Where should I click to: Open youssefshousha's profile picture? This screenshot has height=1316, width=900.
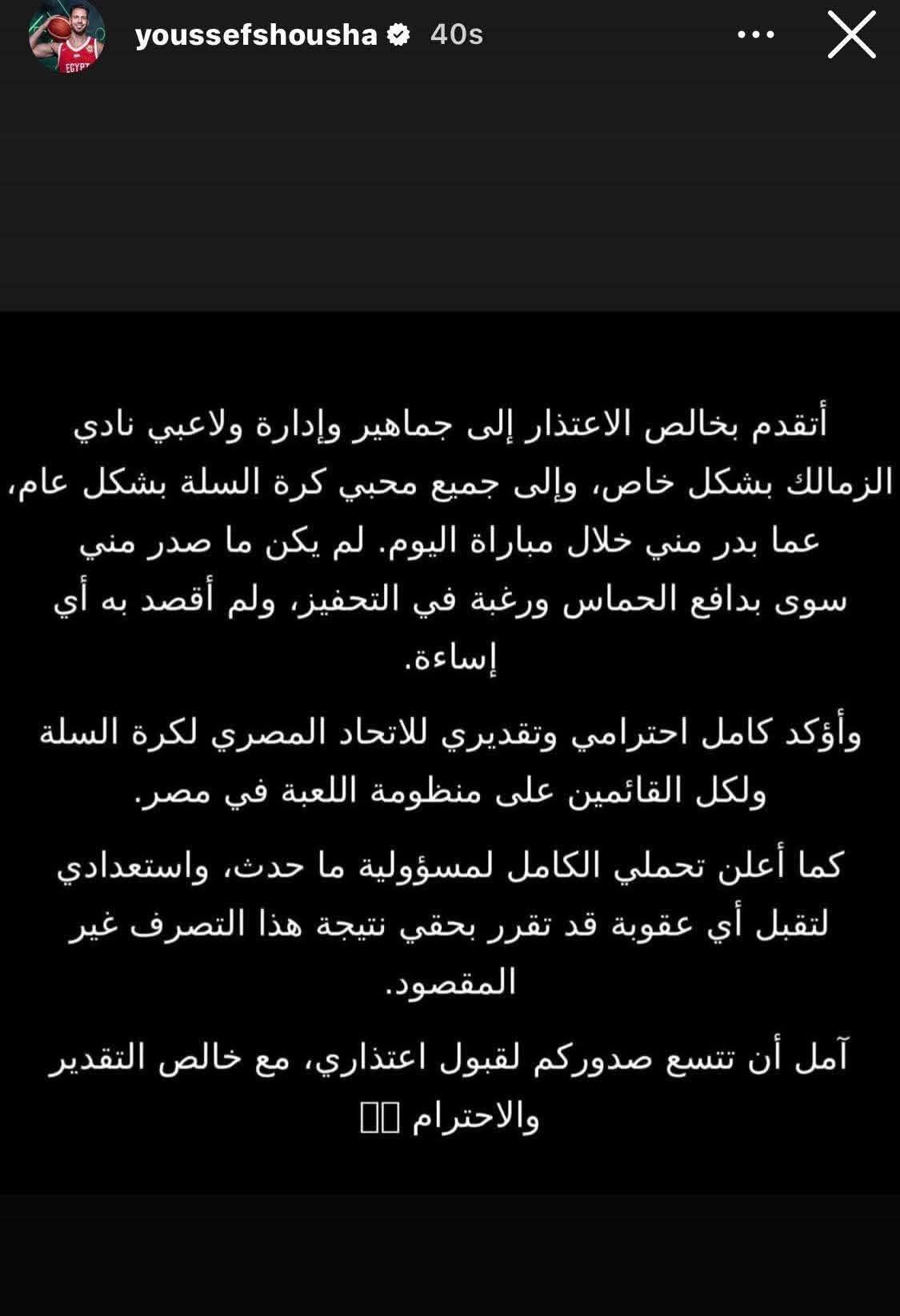pyautogui.click(x=67, y=36)
